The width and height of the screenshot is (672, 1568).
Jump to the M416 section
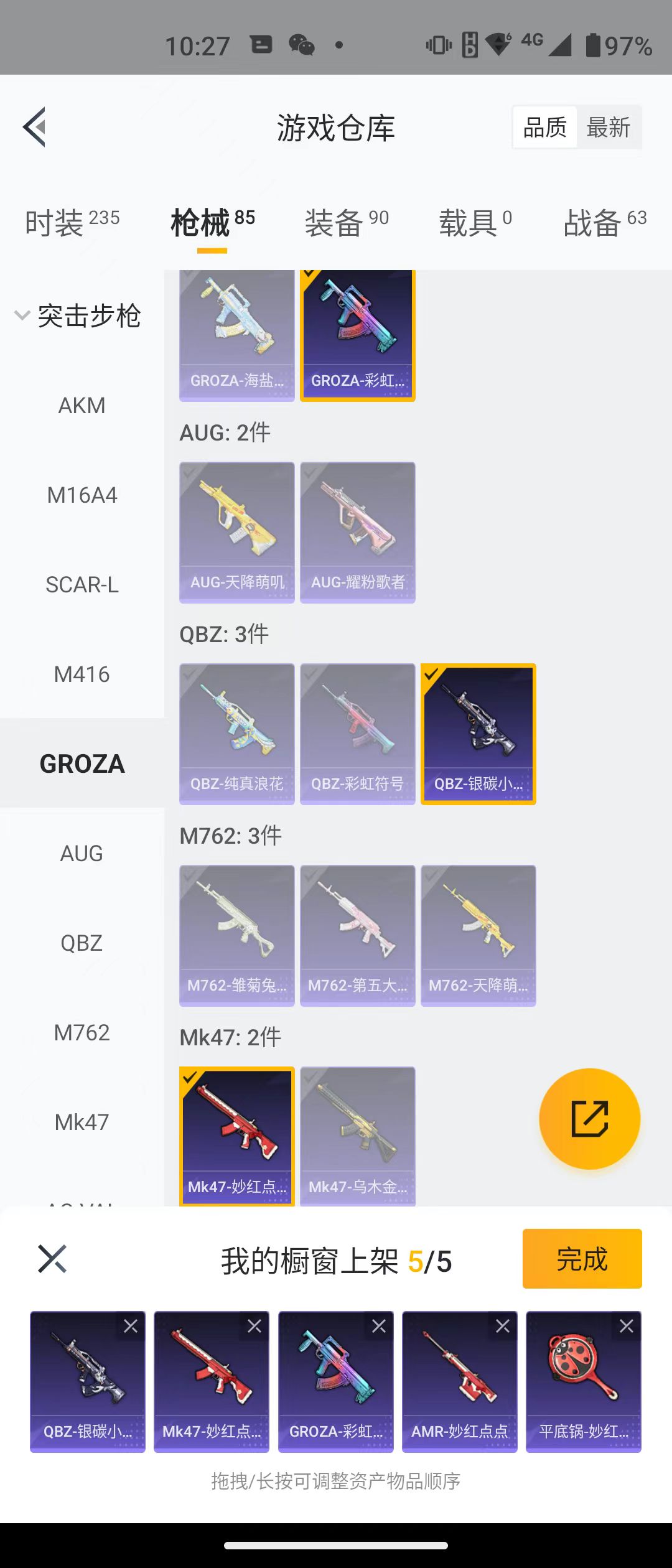tap(82, 674)
